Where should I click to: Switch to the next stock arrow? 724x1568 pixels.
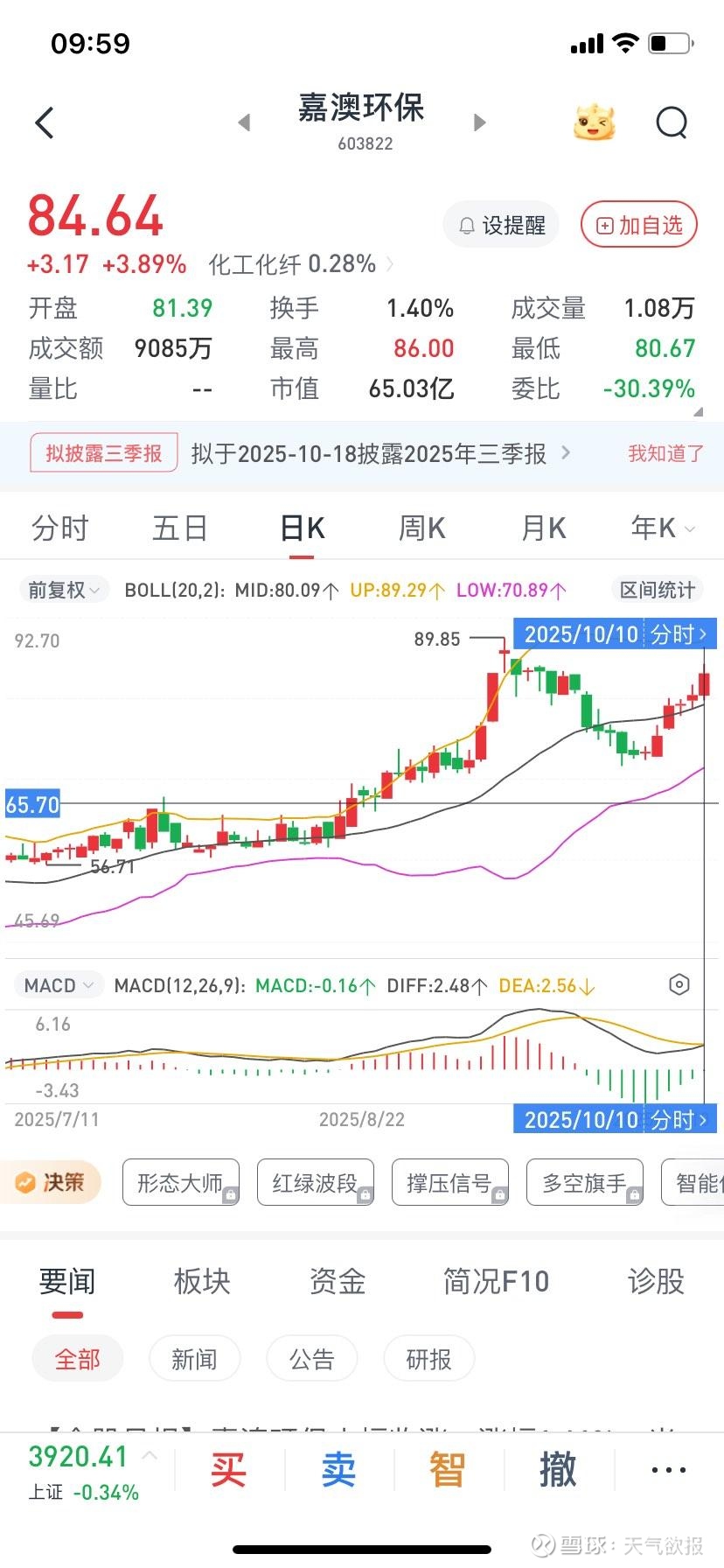tap(479, 122)
